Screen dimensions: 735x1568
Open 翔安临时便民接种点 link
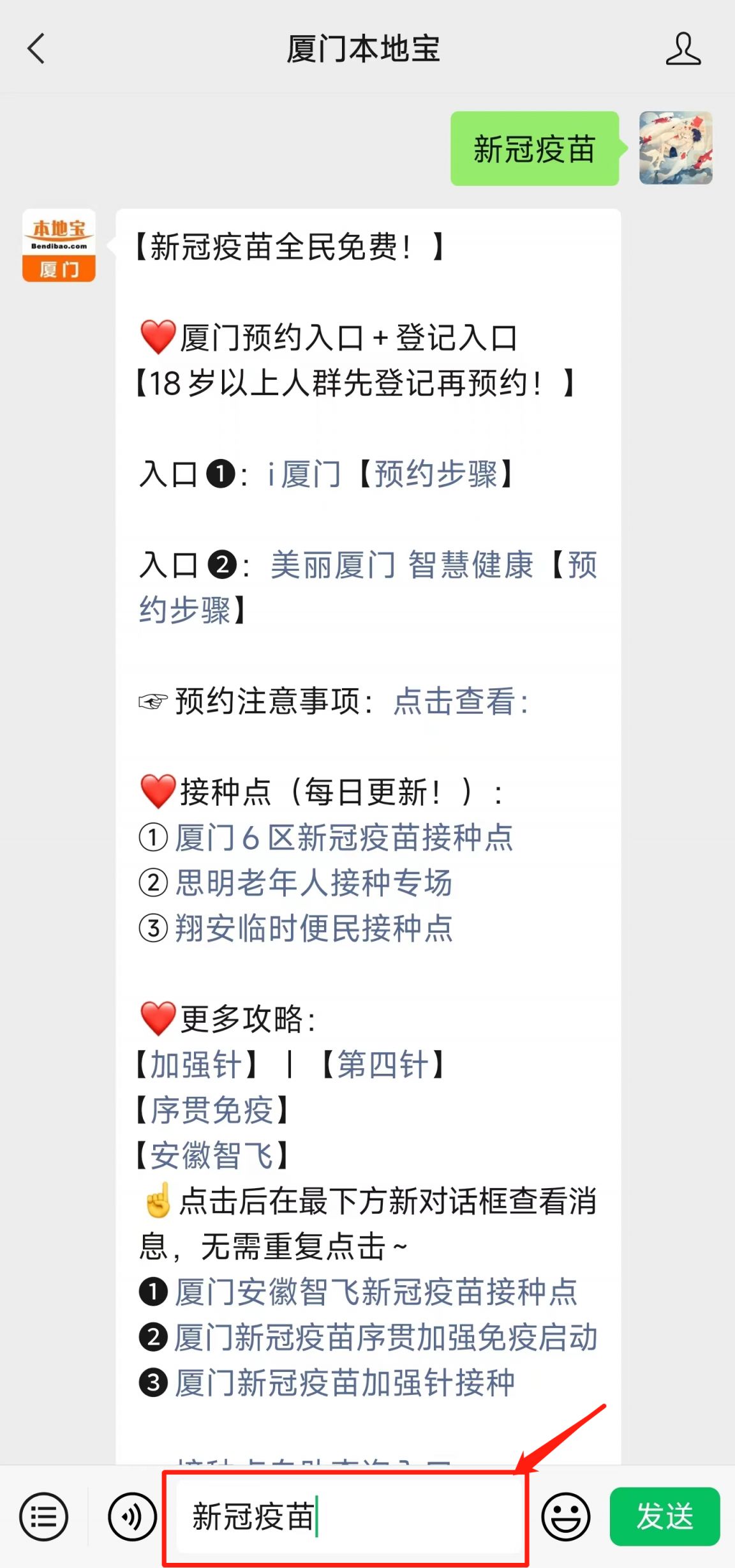tap(314, 928)
